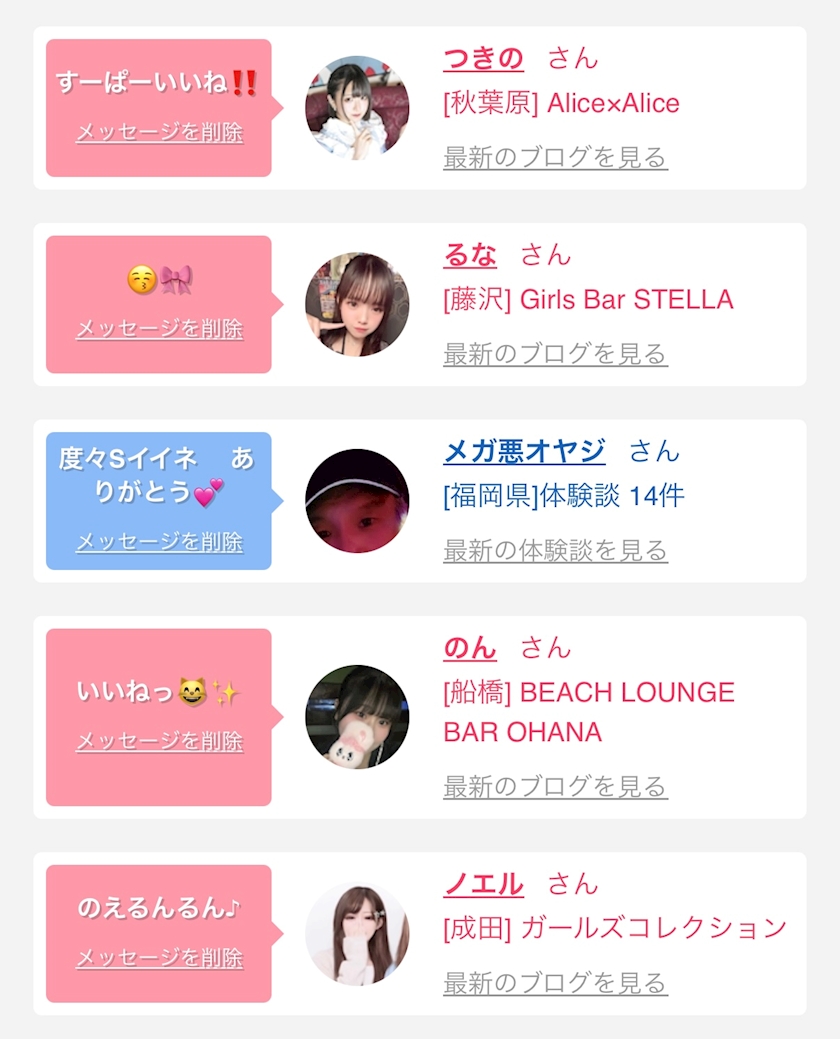Open のん's profile name link
Image resolution: width=840 pixels, height=1039 pixels.
tap(470, 648)
